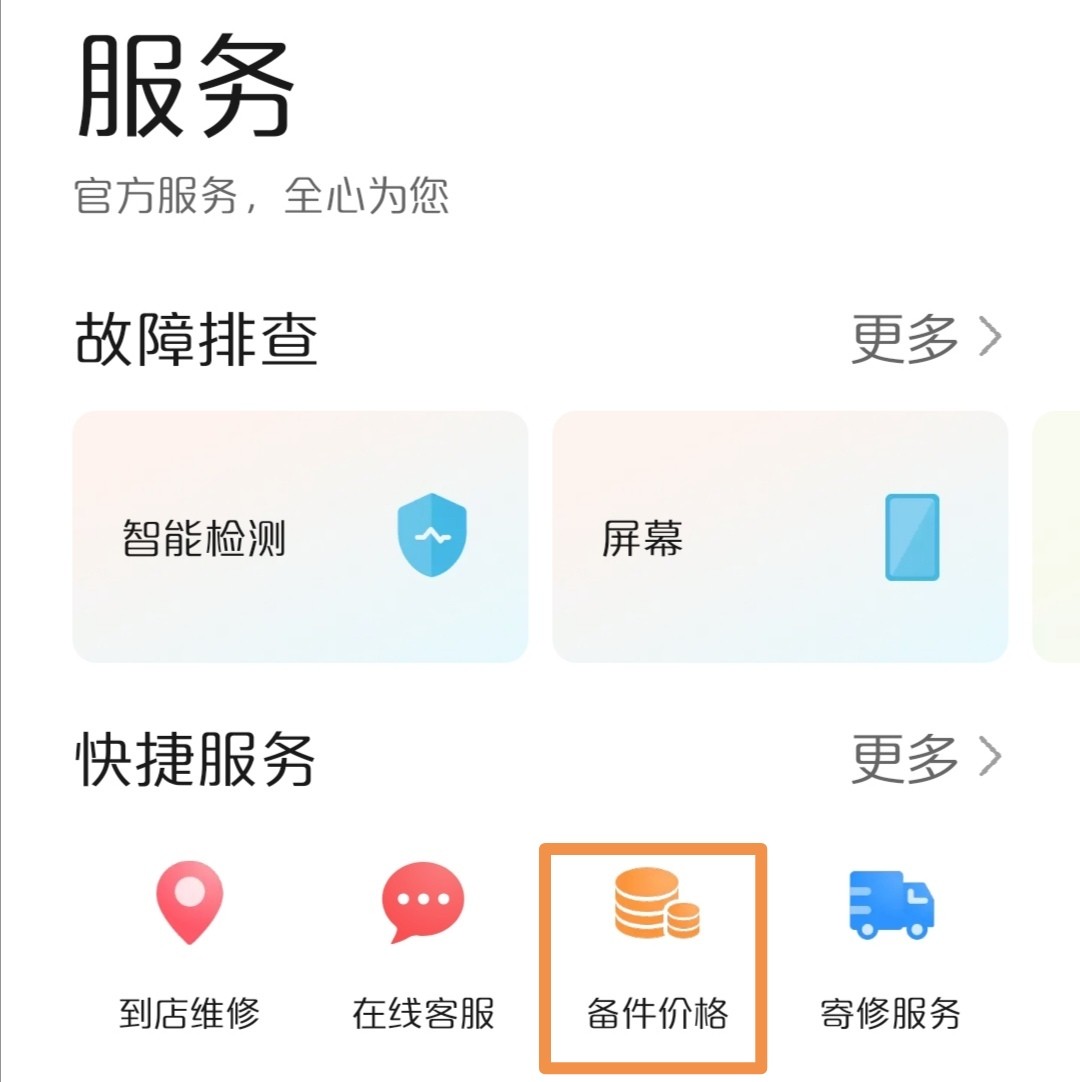1080x1082 pixels.
Task: Open the 屏幕 troubleshooting card
Action: pyautogui.click(x=780, y=537)
